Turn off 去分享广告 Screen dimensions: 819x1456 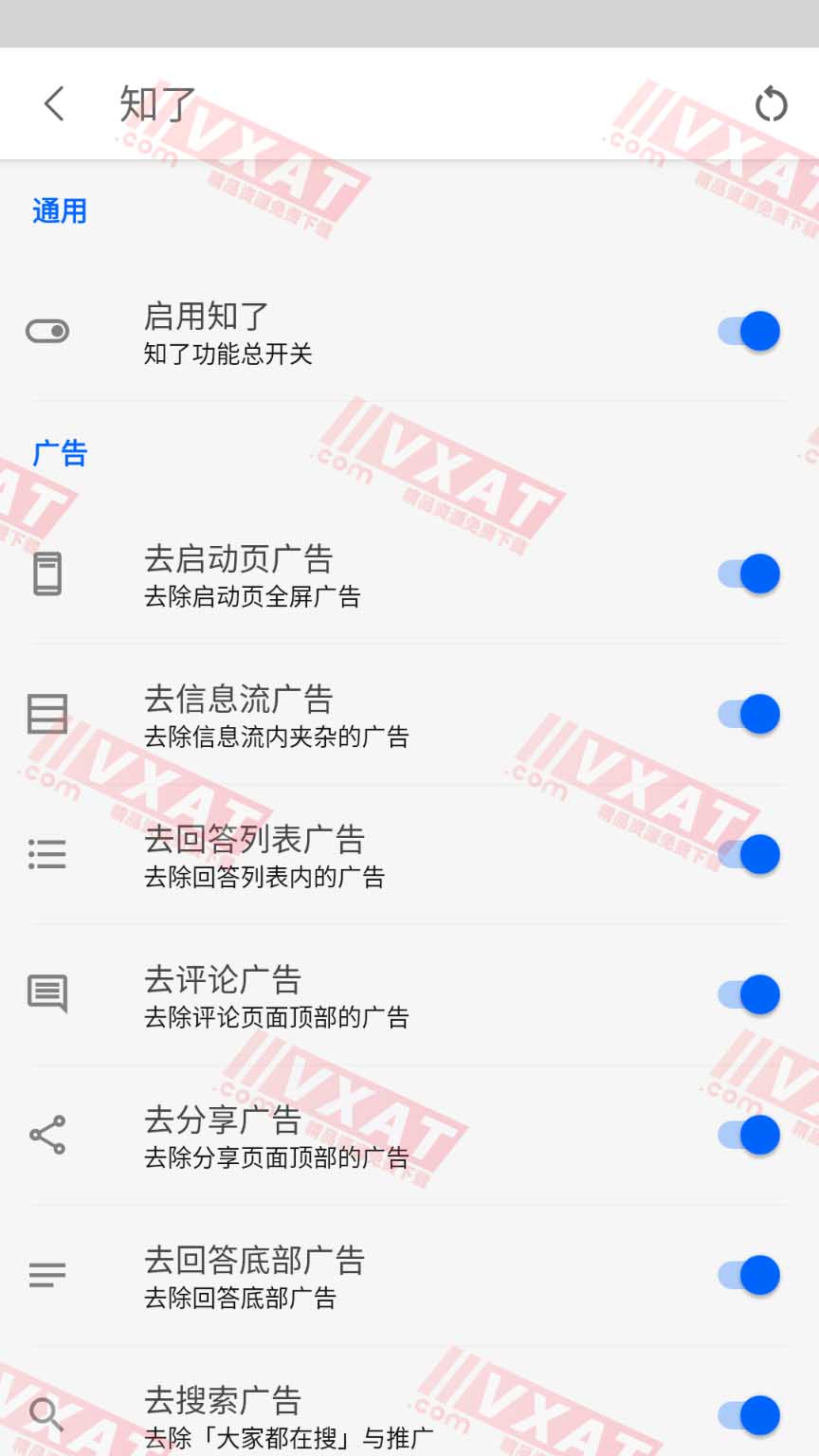[749, 1135]
